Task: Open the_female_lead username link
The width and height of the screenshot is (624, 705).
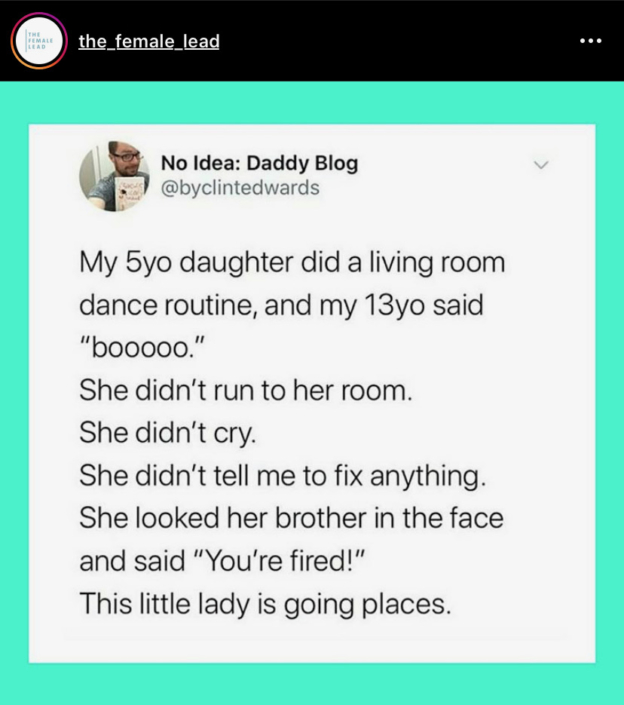Action: (149, 41)
